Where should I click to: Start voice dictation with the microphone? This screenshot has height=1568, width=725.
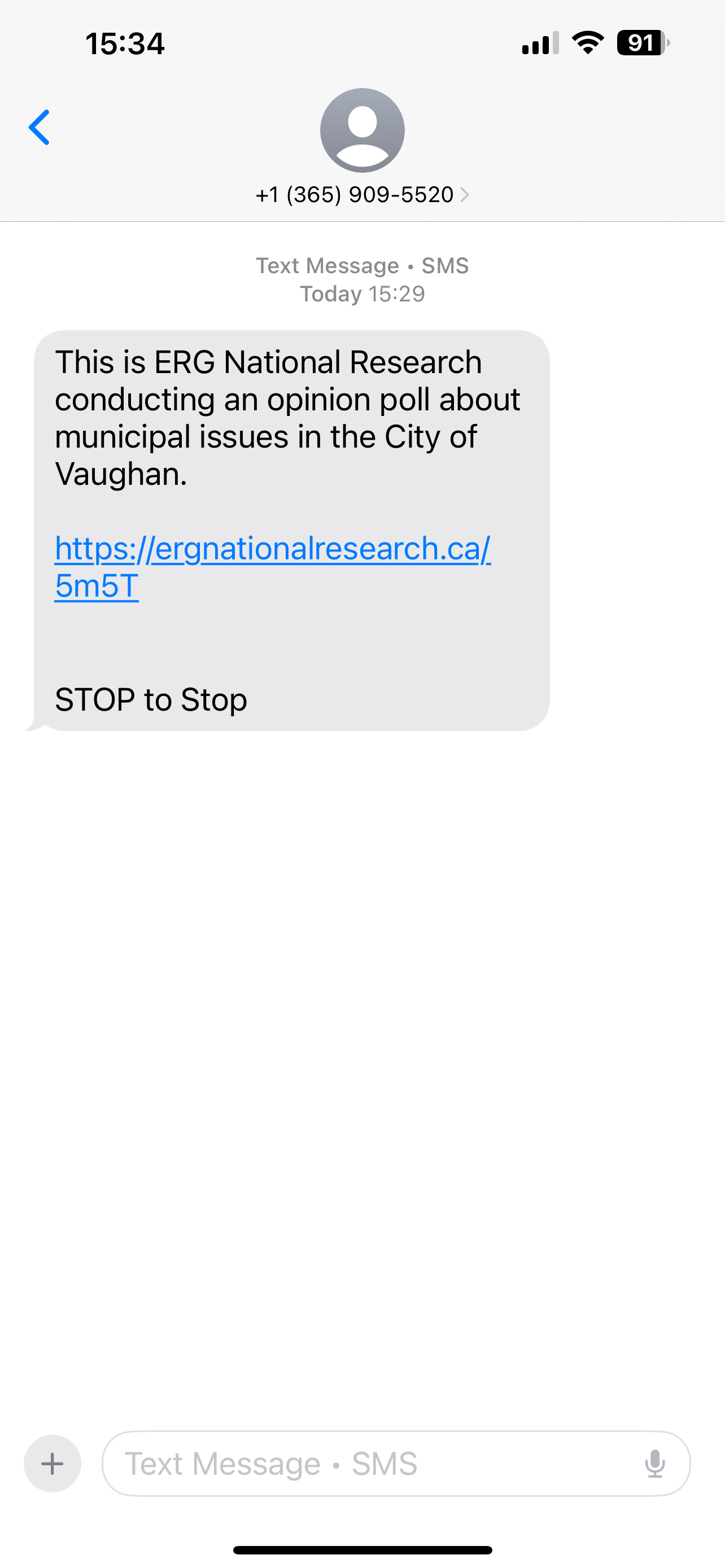click(654, 1464)
